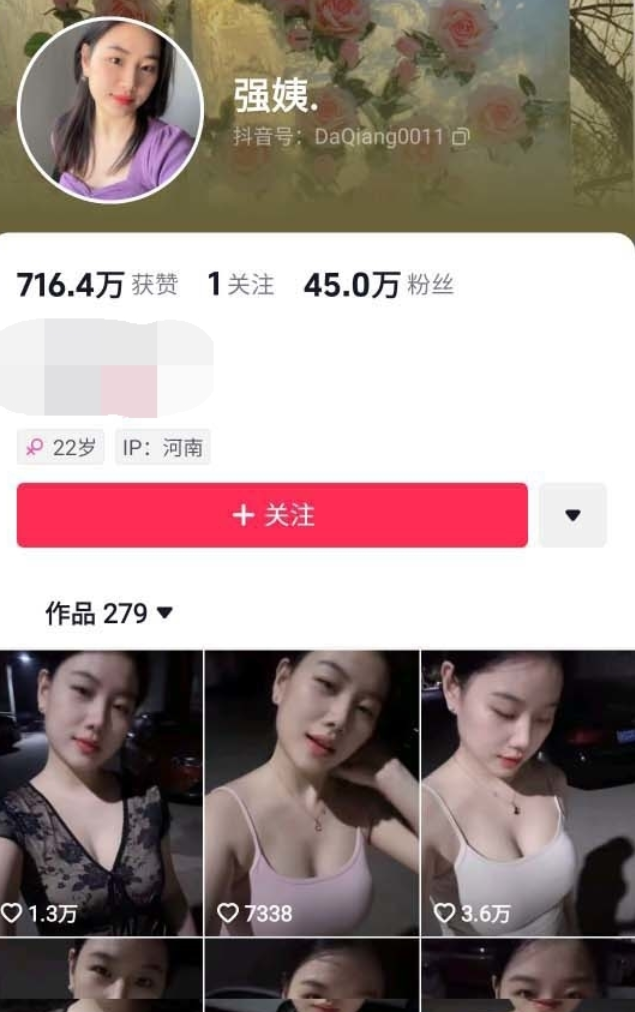Image resolution: width=635 pixels, height=1012 pixels.
Task: View the 45.0万 粉丝 followers list
Action: tap(378, 285)
